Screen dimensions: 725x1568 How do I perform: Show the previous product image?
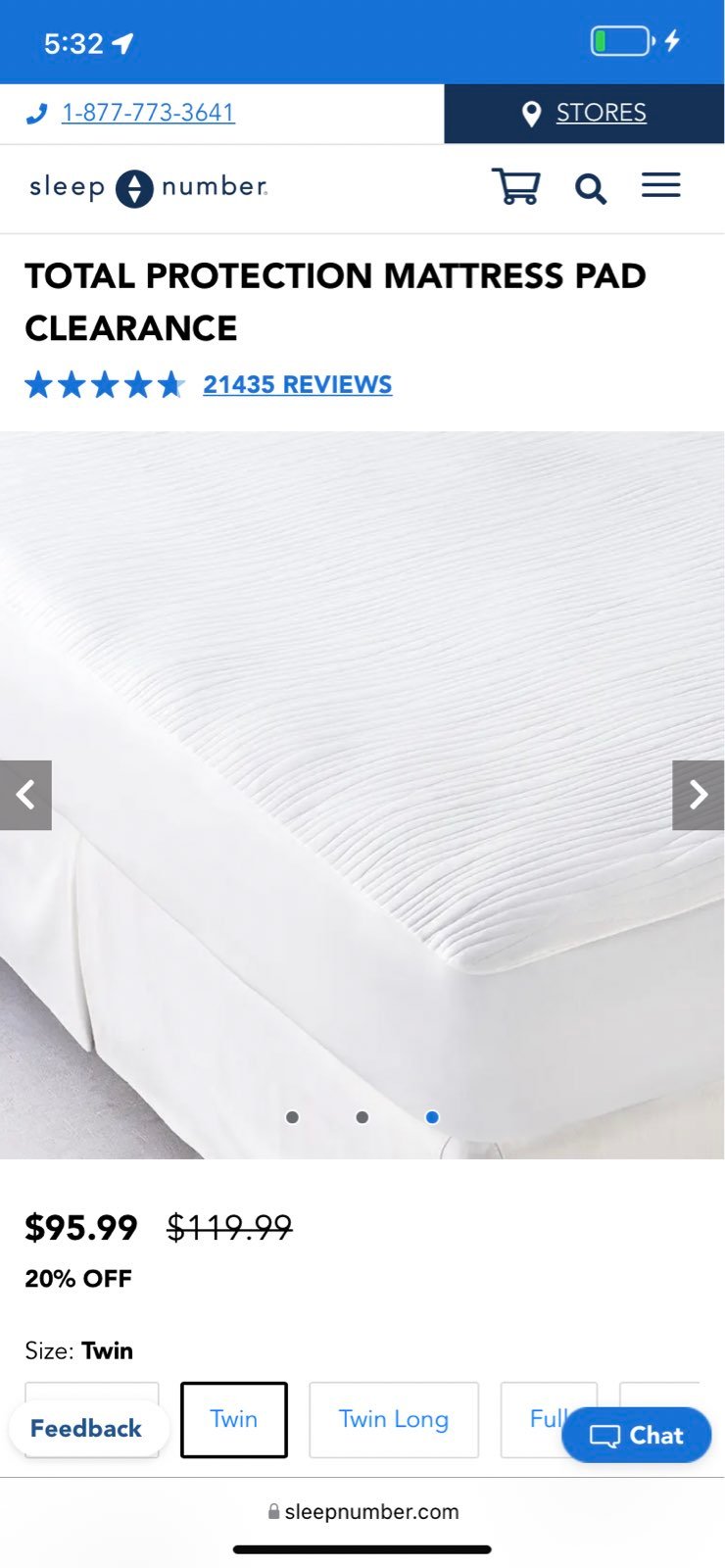tap(25, 795)
